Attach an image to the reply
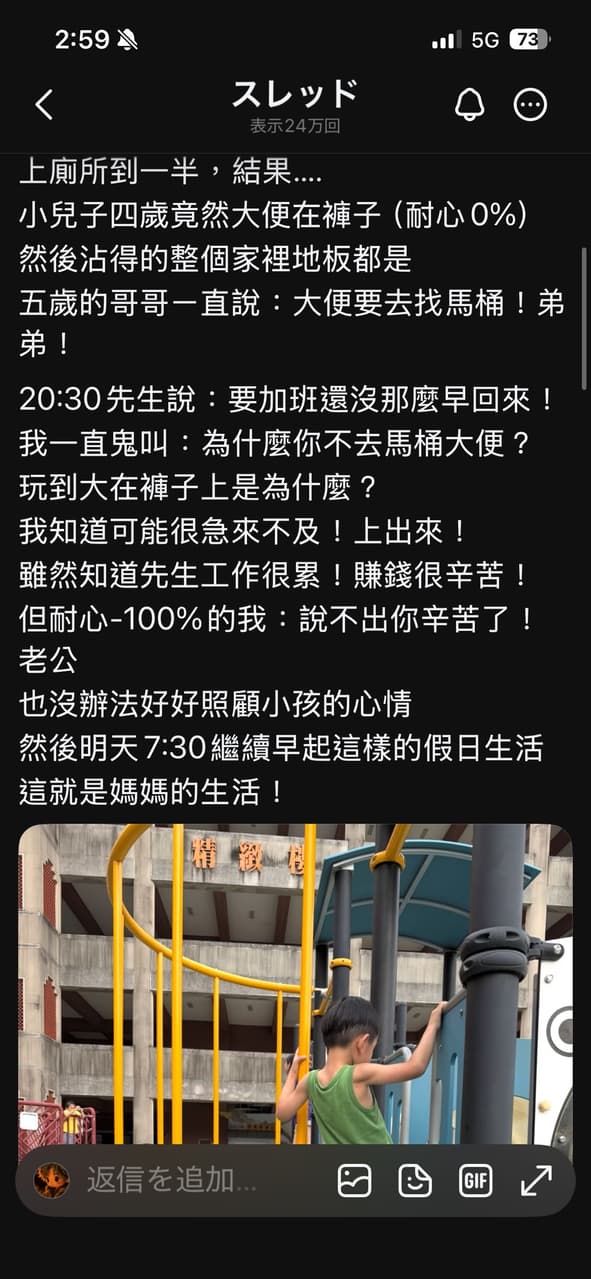Screen dimensions: 591x1279 click(354, 1181)
